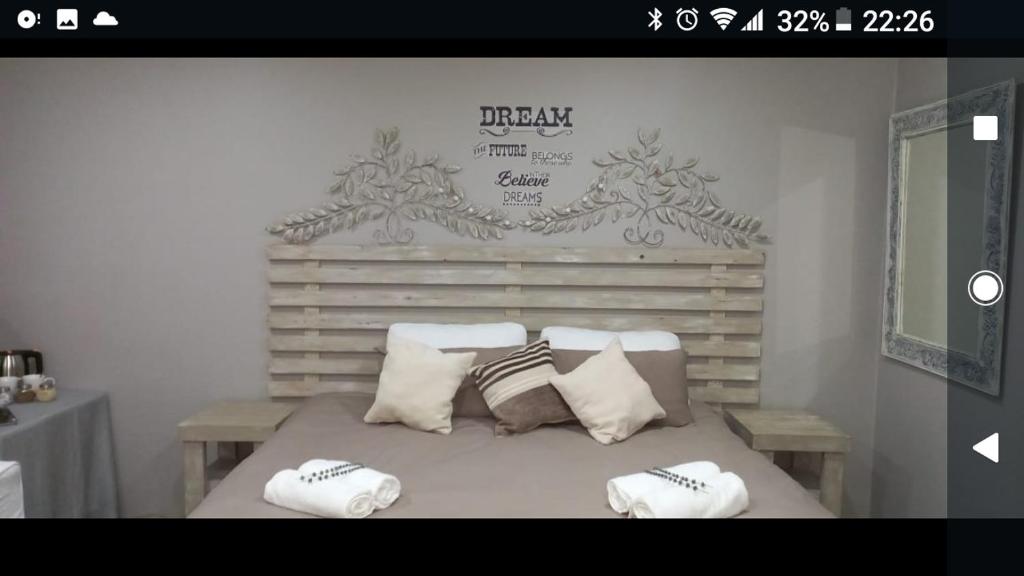This screenshot has width=1024, height=576.
Task: Open recent apps with the square button
Action: [985, 128]
